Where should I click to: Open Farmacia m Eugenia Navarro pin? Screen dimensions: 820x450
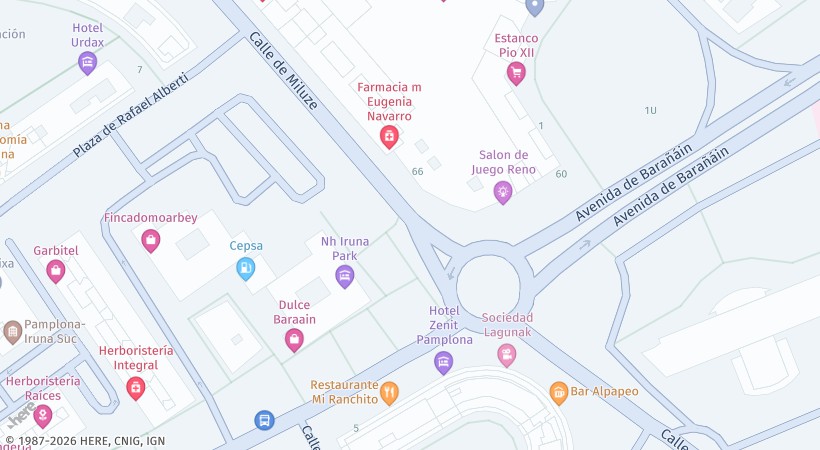(x=389, y=137)
